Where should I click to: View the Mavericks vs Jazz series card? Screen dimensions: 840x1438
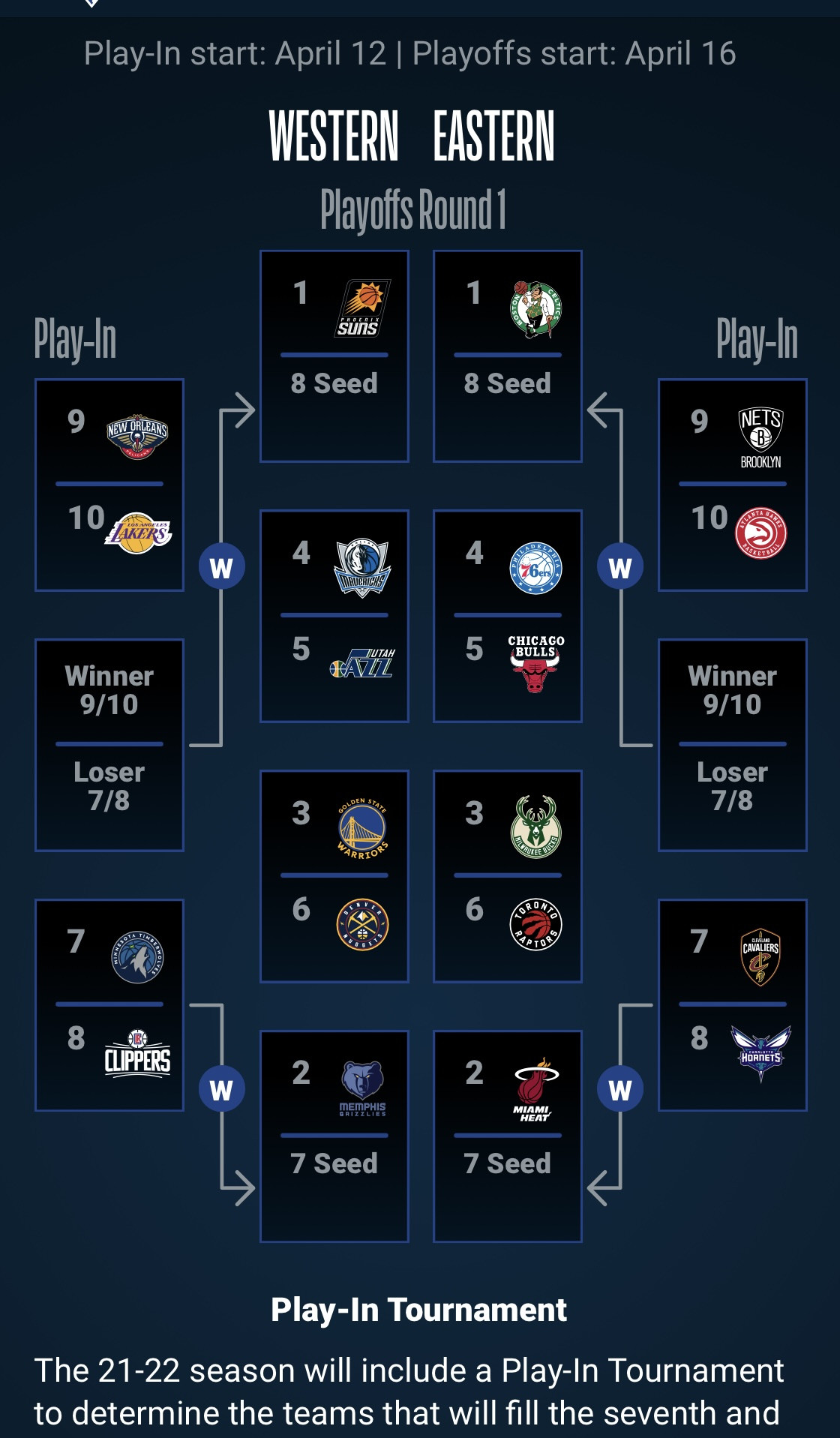pos(334,617)
